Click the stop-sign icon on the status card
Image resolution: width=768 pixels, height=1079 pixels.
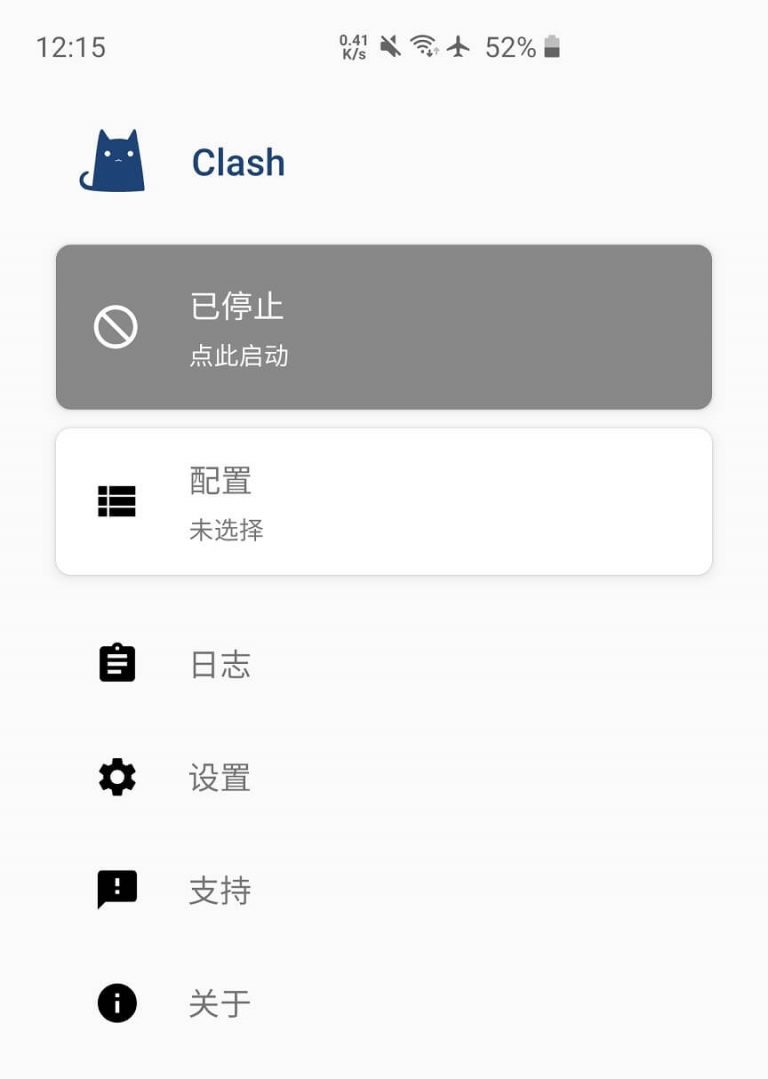click(116, 327)
